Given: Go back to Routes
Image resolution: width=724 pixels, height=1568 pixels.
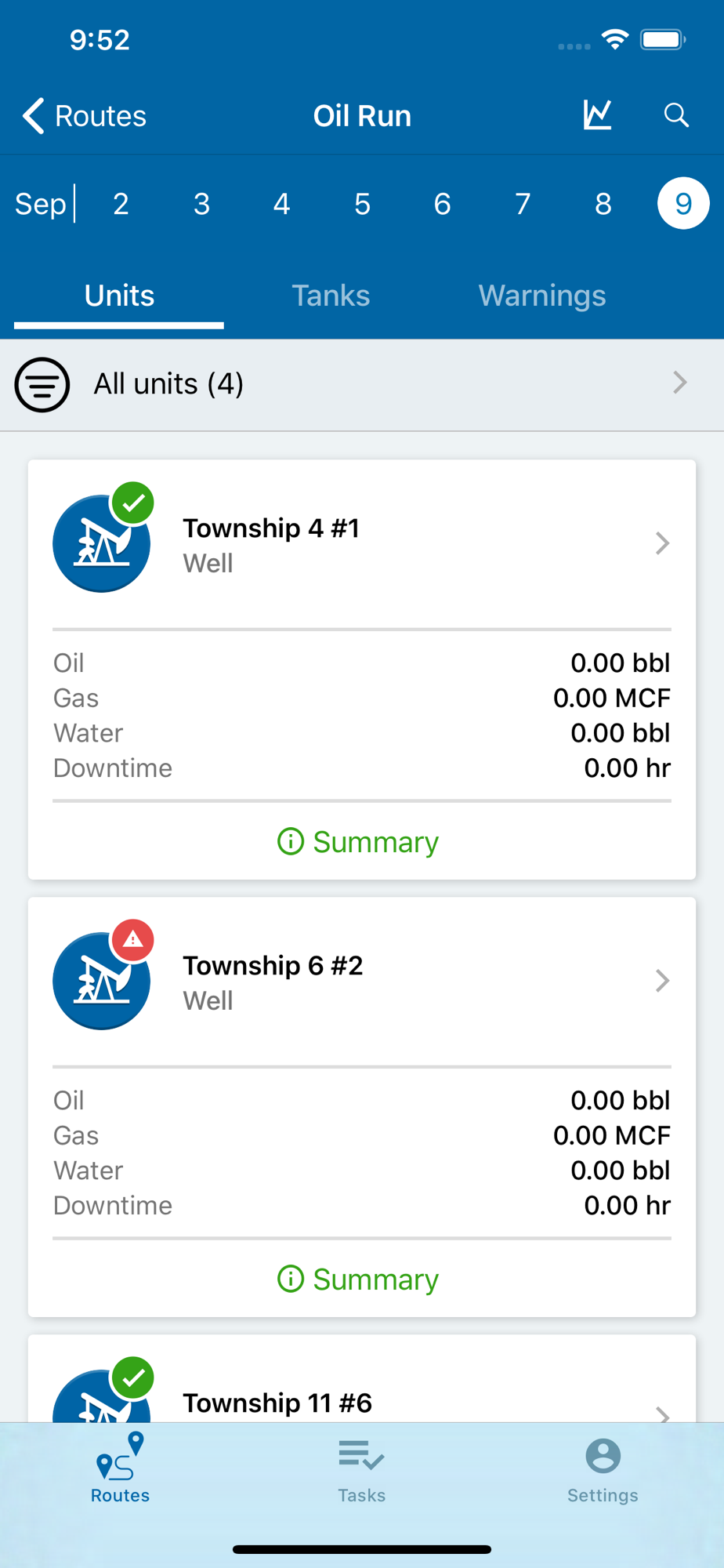Looking at the screenshot, I should coord(85,116).
